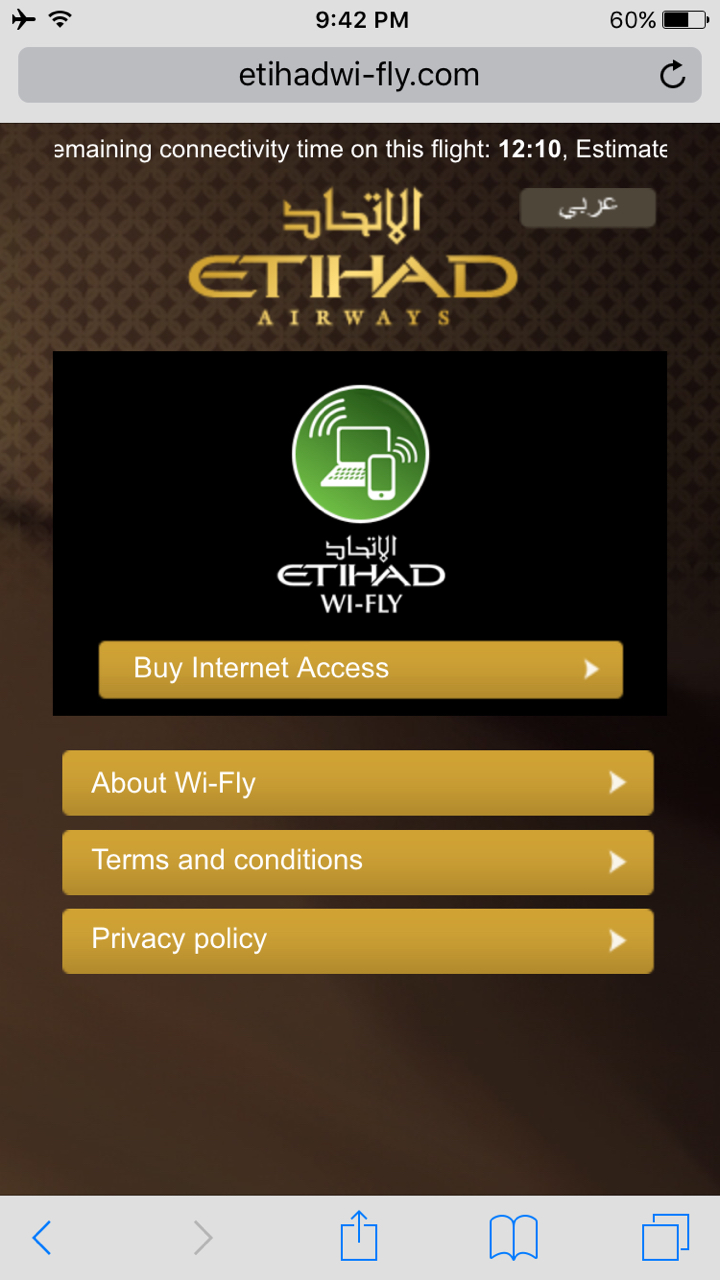Image resolution: width=720 pixels, height=1280 pixels.
Task: View the Privacy policy
Action: [x=357, y=940]
